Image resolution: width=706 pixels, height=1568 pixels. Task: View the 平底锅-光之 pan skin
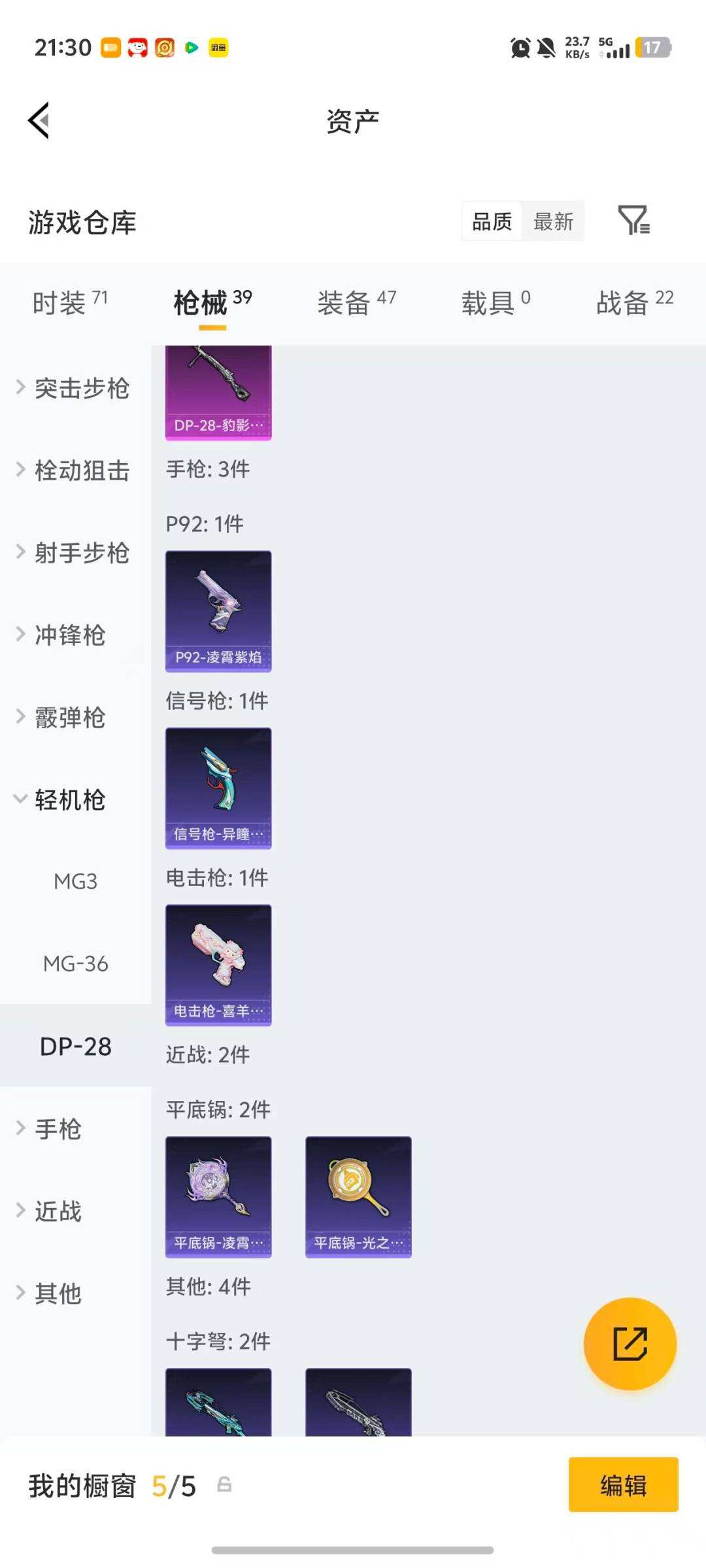tap(358, 1197)
